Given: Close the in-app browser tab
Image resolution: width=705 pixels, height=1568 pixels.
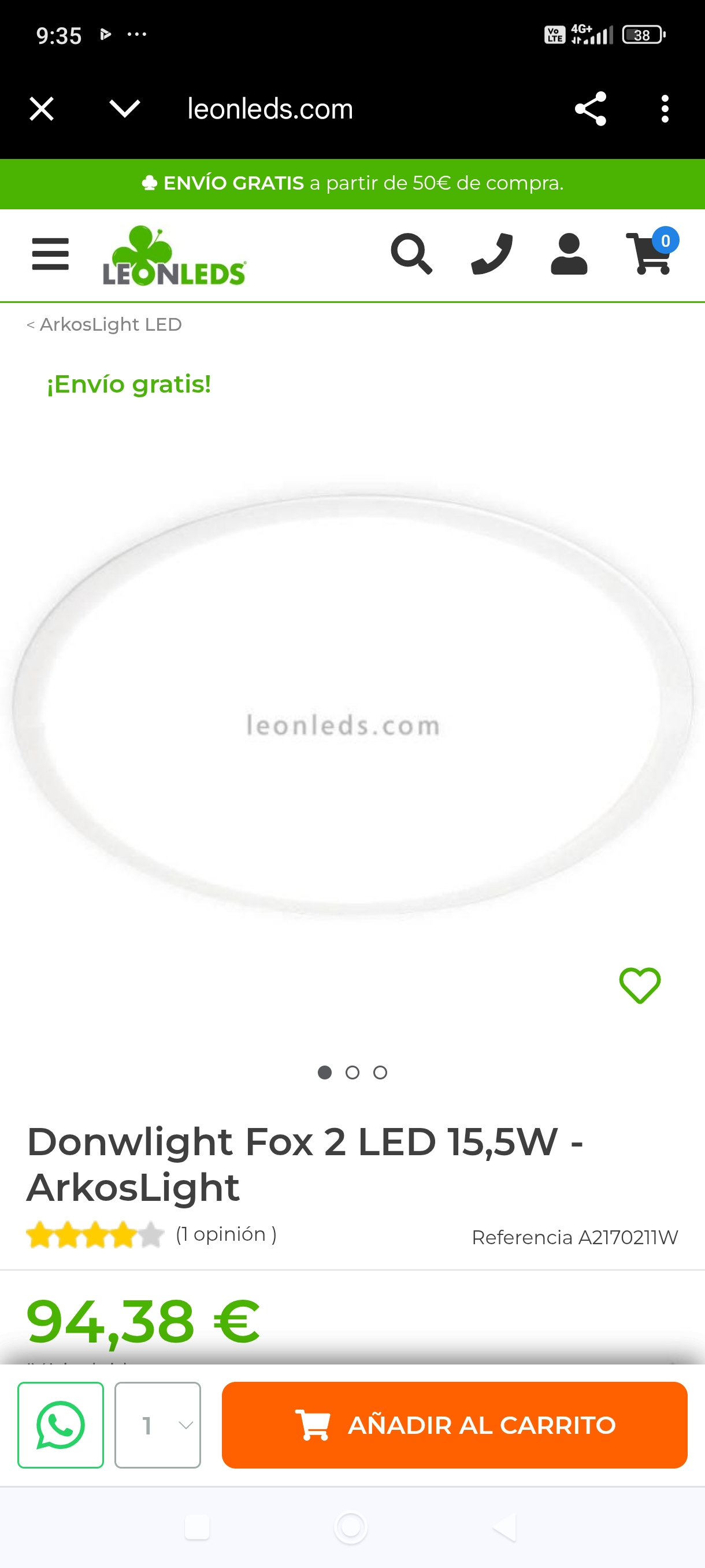Looking at the screenshot, I should 42,109.
